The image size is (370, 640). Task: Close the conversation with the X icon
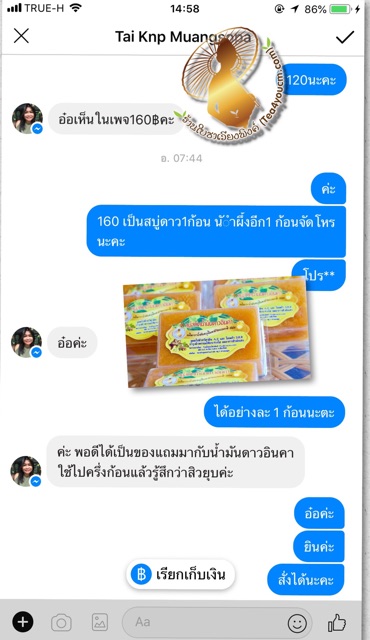pos(21,36)
